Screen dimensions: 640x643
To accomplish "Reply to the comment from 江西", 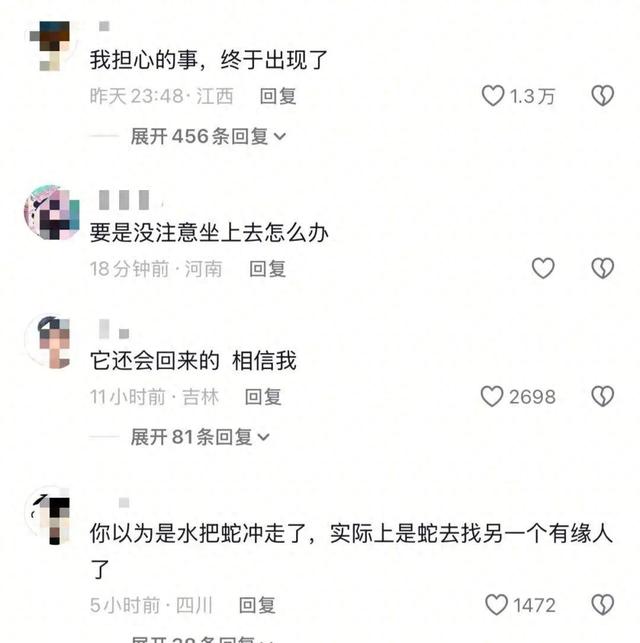I will pos(278,97).
